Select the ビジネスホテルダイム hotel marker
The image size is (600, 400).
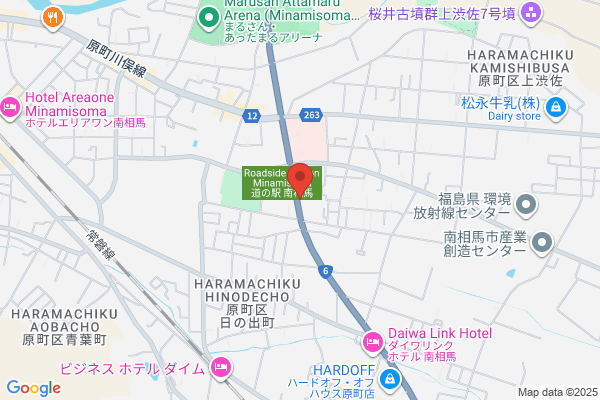222,368
